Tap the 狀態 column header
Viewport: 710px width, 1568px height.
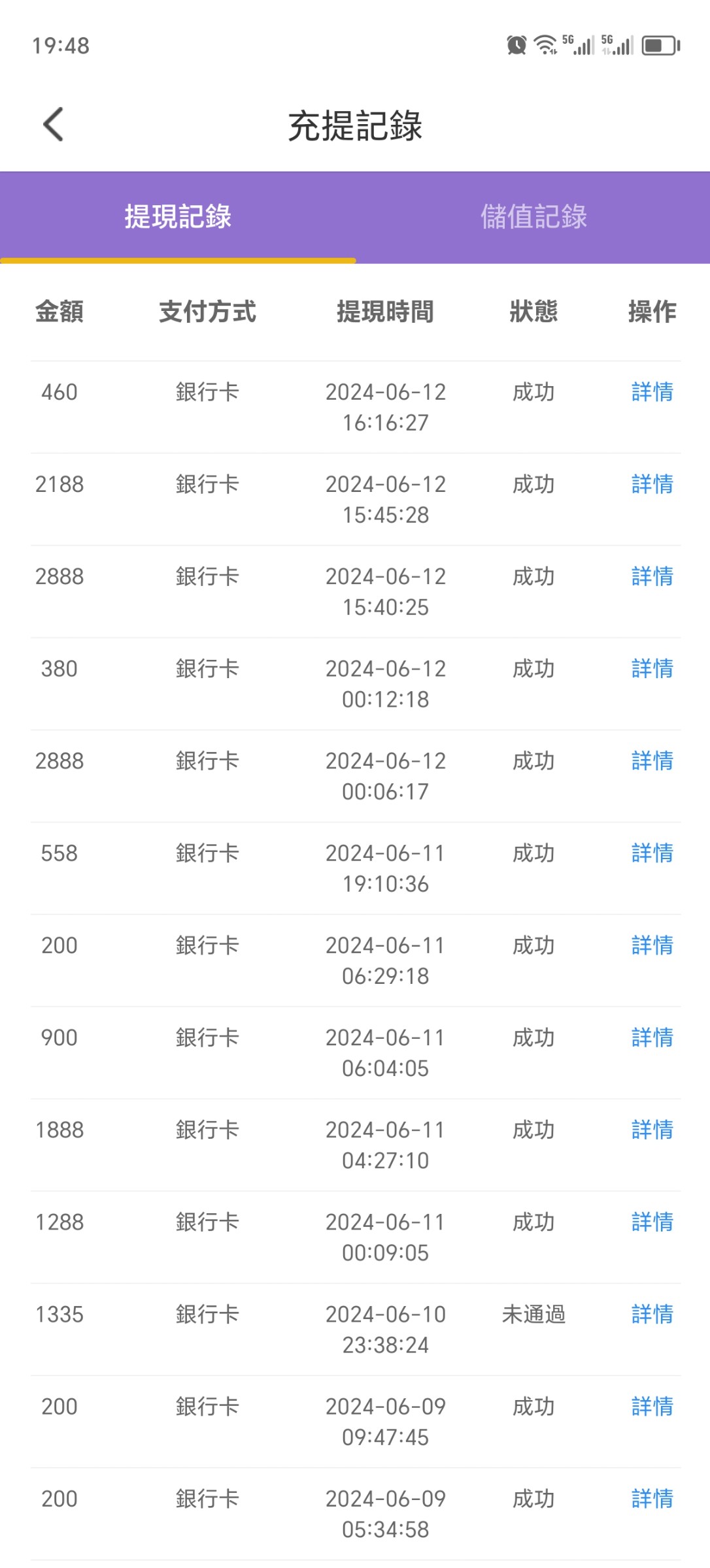pos(533,312)
